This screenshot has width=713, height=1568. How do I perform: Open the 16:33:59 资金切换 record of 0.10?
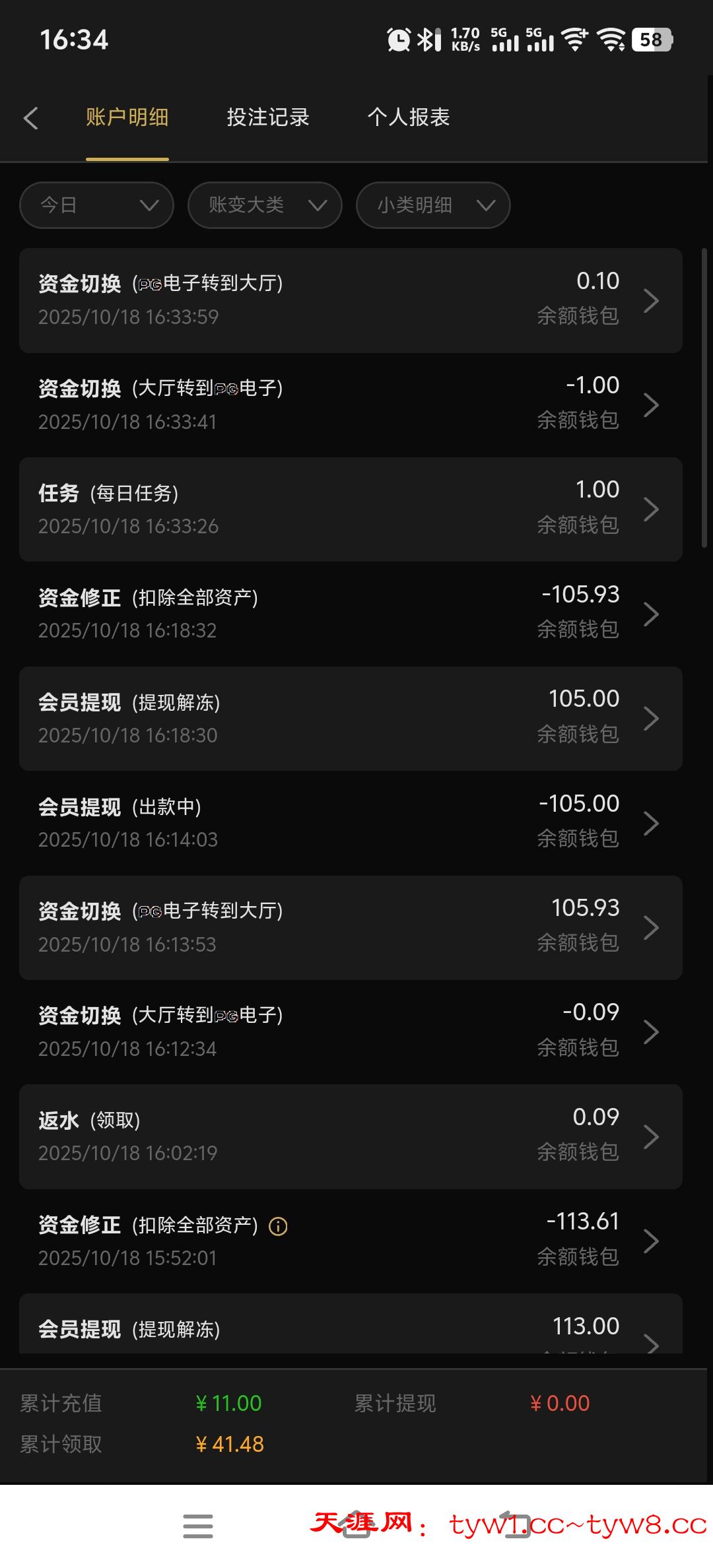point(350,300)
